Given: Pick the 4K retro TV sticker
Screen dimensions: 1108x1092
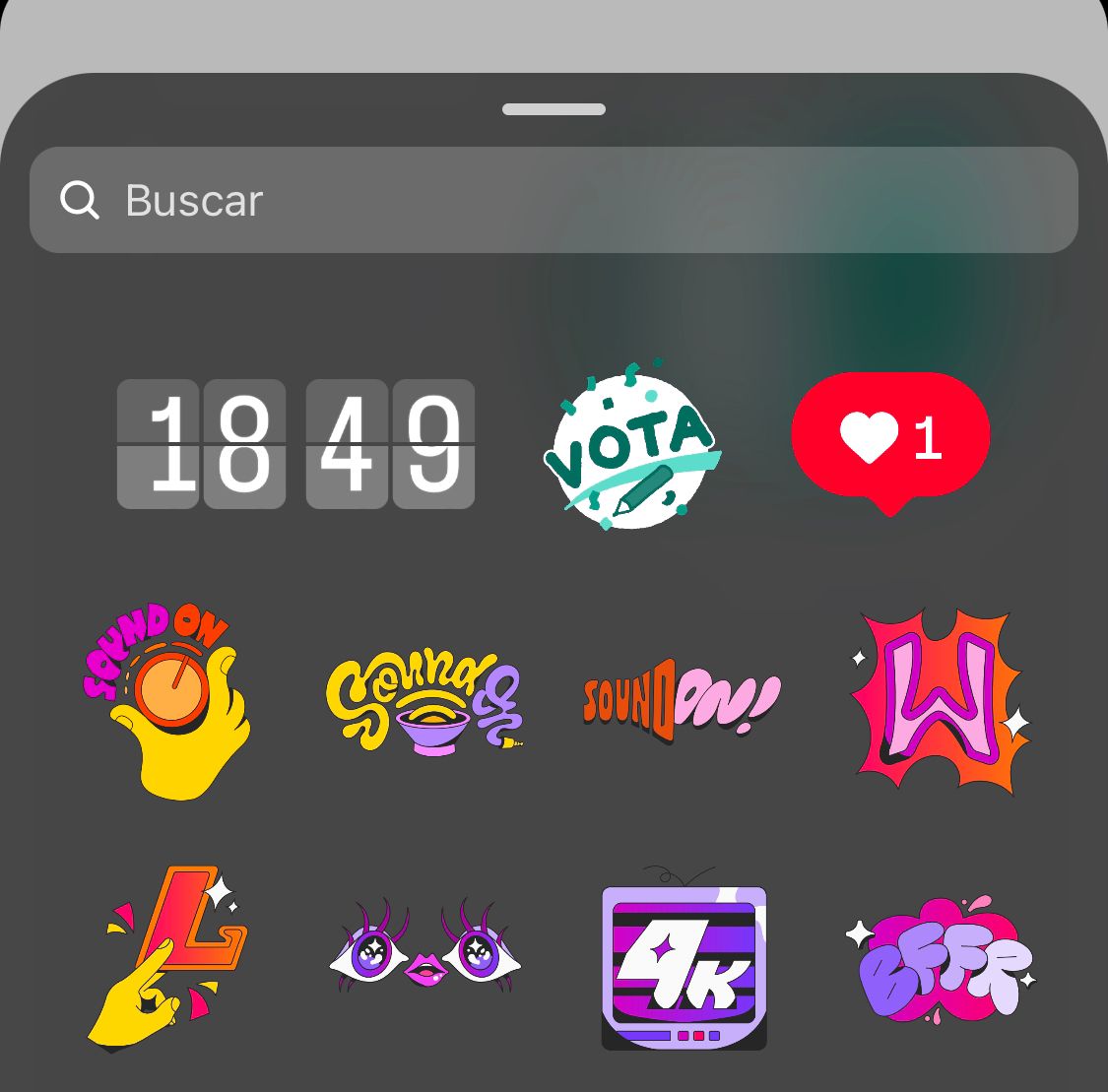Looking at the screenshot, I should (684, 960).
